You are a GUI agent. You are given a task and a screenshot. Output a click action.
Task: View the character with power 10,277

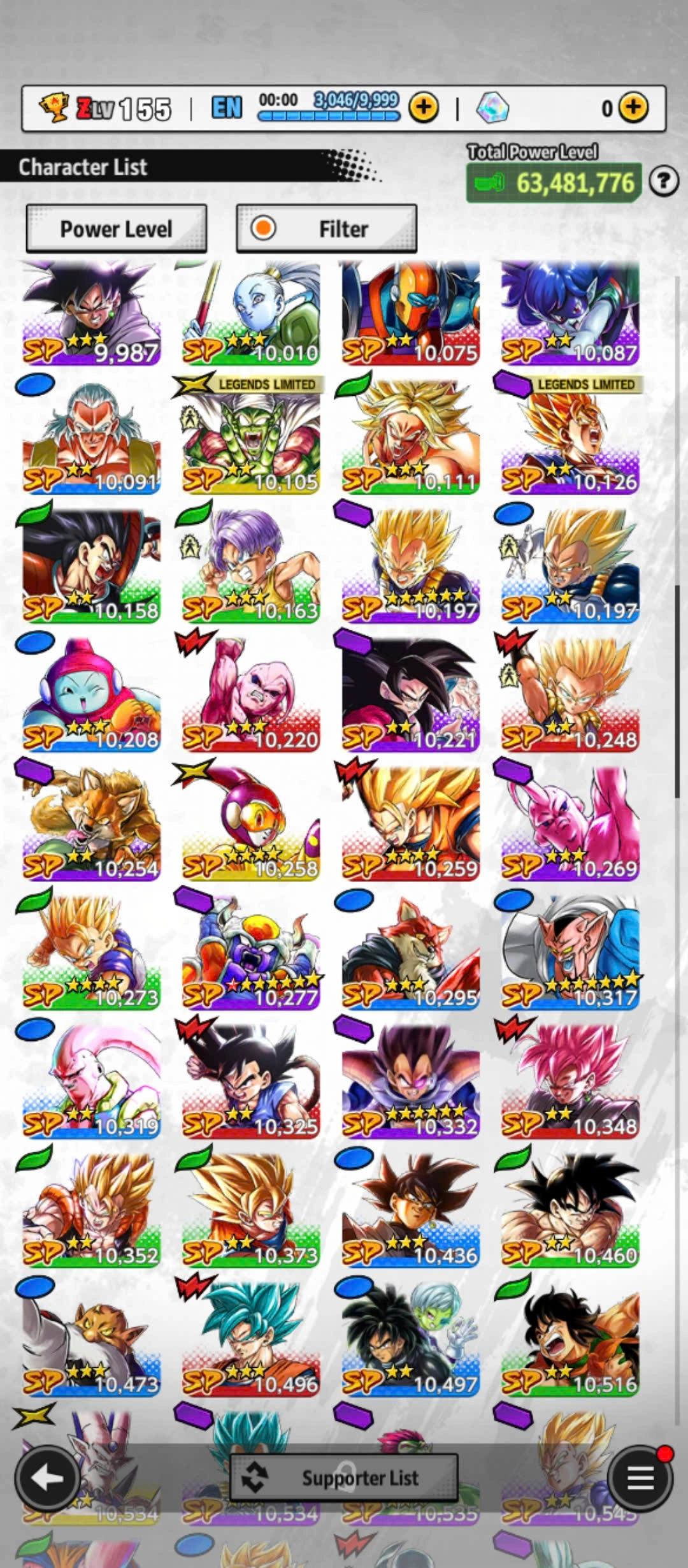251,952
